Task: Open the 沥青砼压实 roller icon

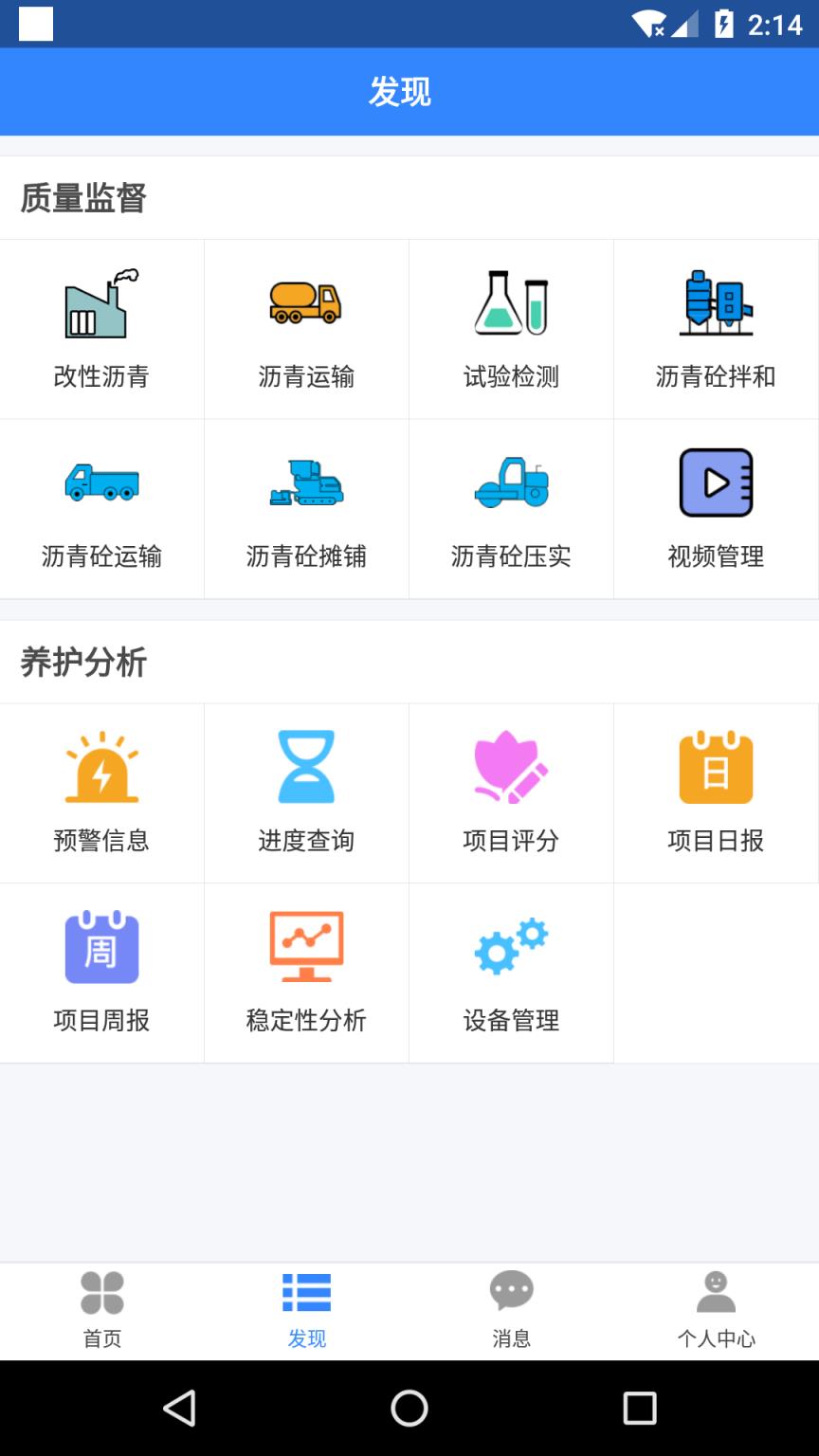Action: (511, 509)
